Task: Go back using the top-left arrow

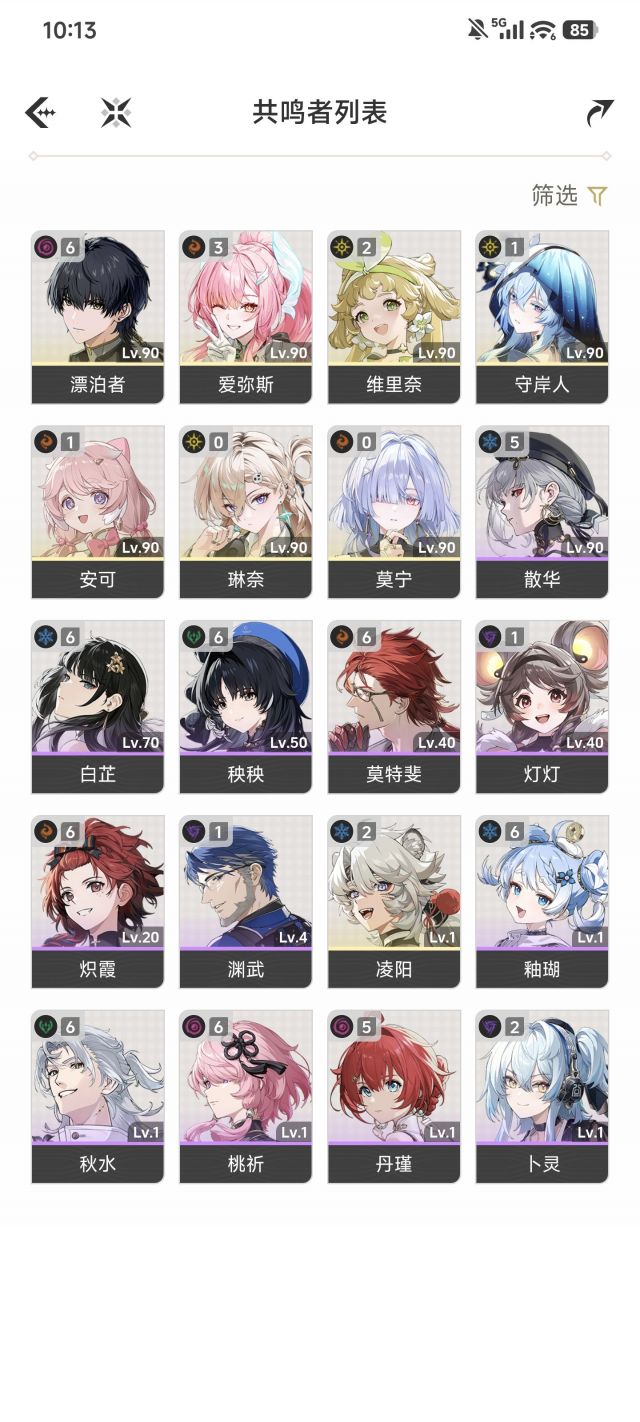Action: point(40,113)
